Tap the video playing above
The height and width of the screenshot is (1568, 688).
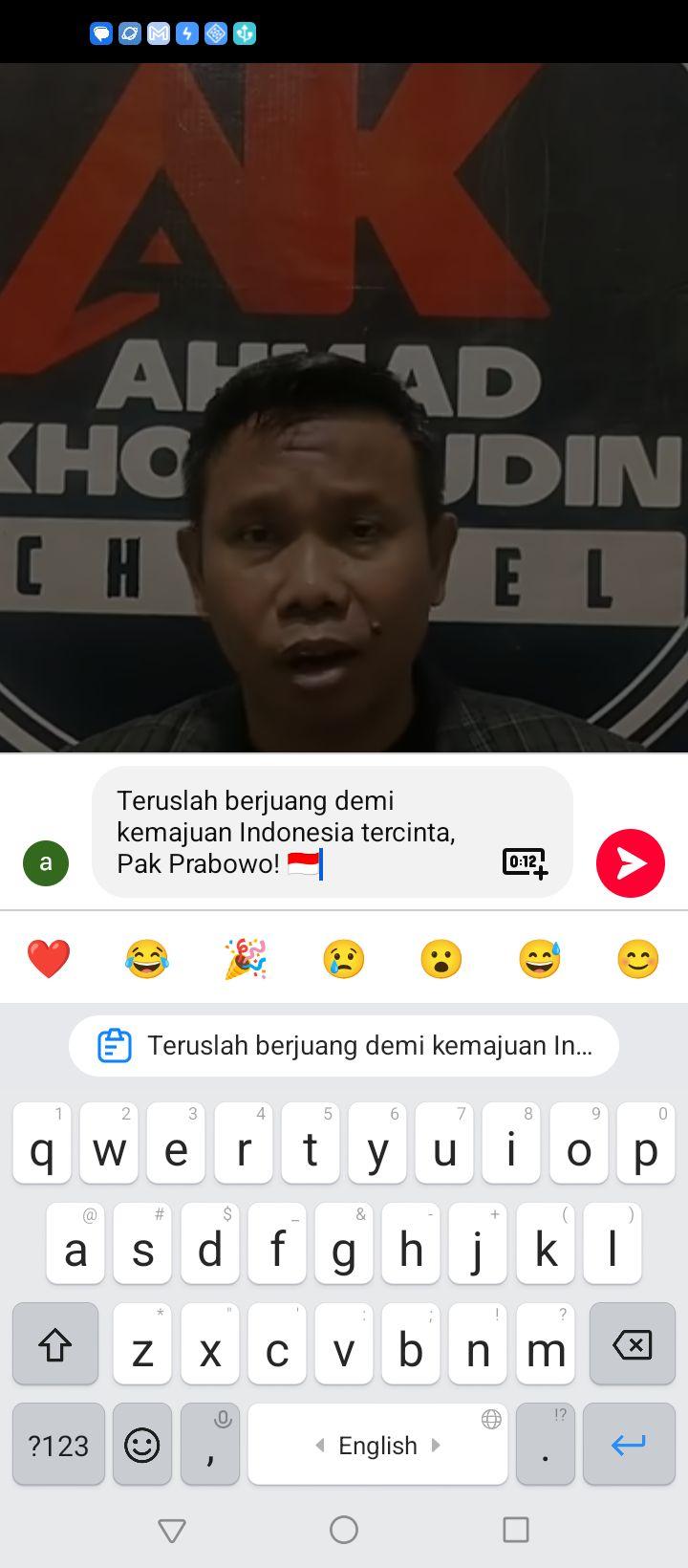pos(344,408)
